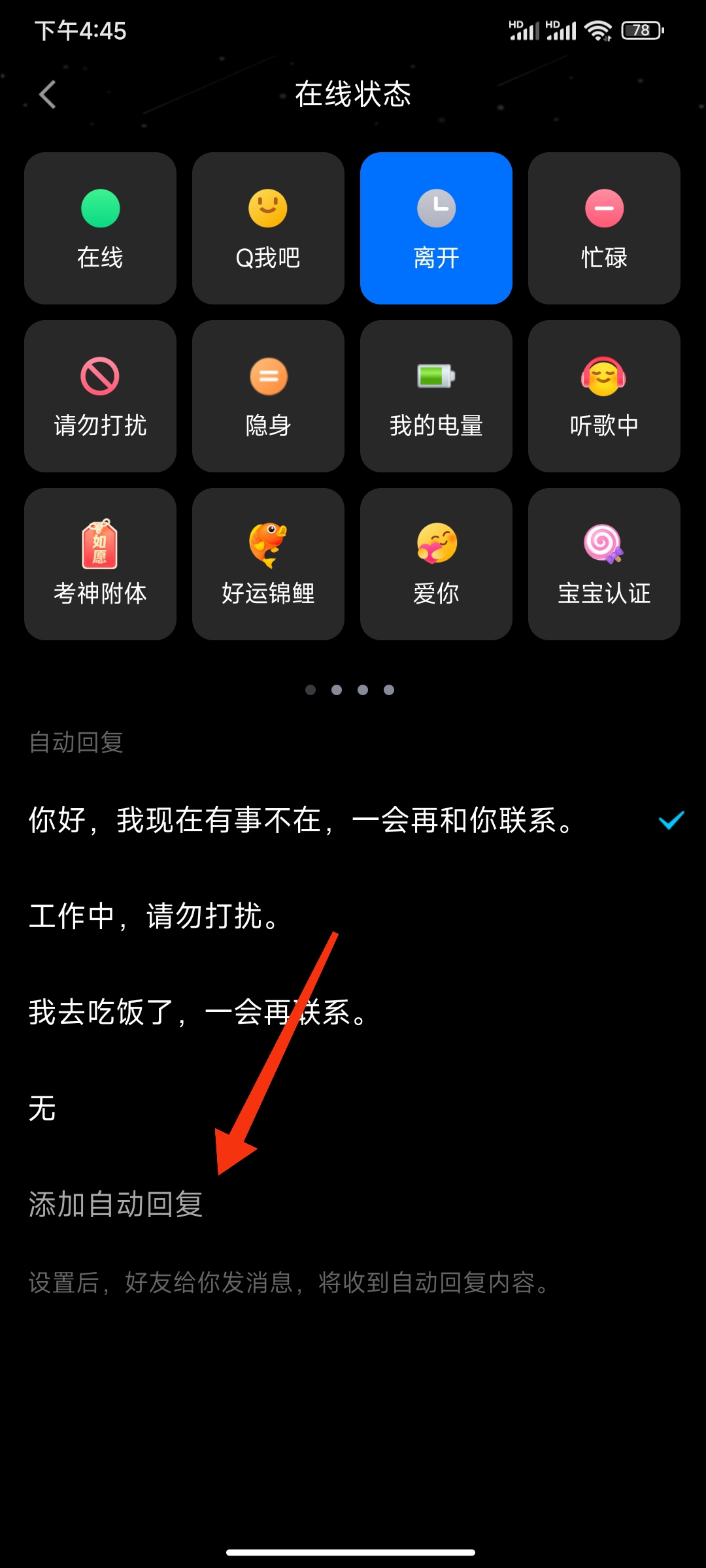Viewport: 706px width, 1568px height.
Task: Set status to 爱你
Action: pos(436,564)
